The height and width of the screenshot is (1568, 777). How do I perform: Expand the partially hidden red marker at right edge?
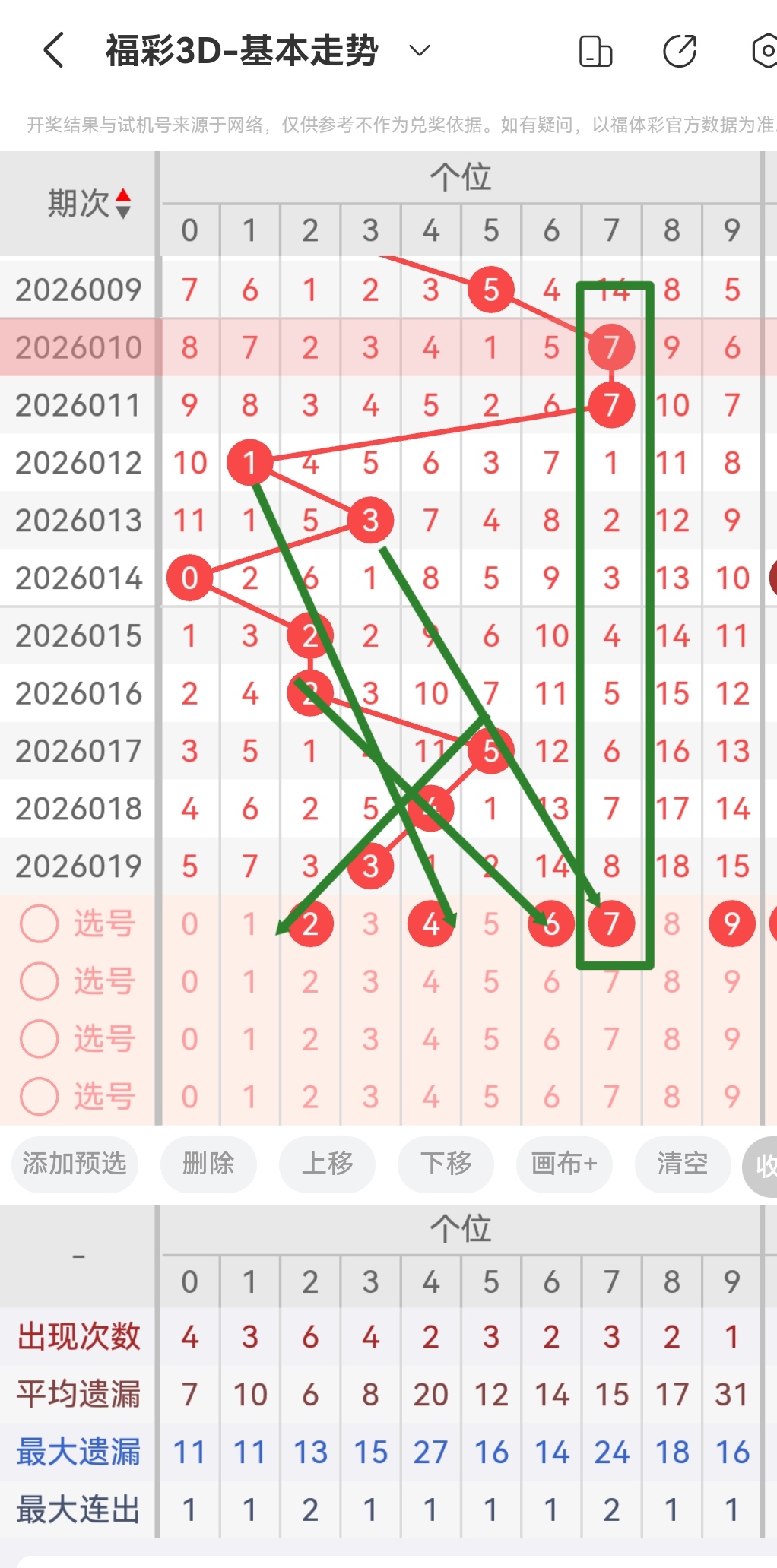(772, 578)
